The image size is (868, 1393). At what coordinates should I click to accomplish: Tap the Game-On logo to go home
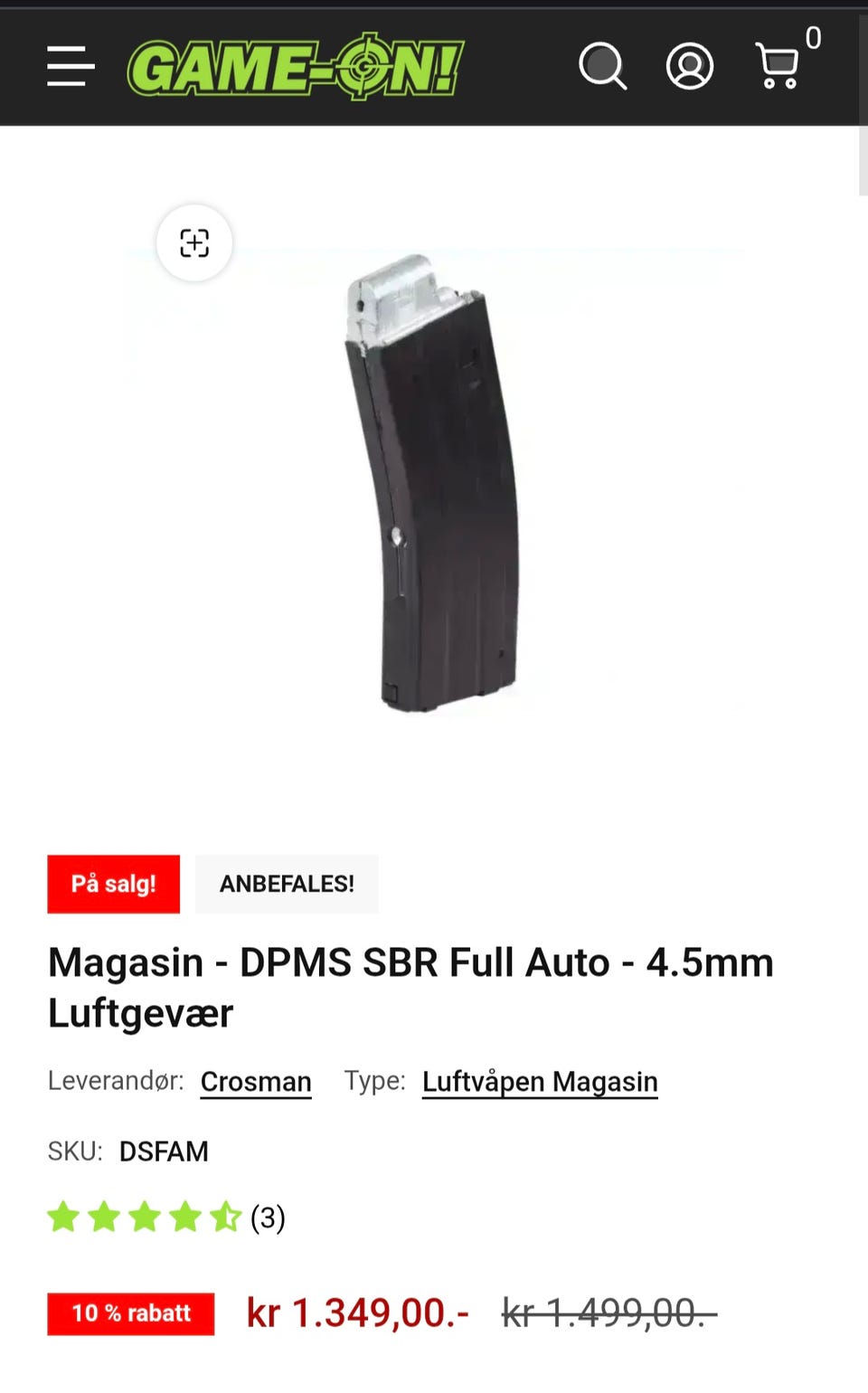295,67
